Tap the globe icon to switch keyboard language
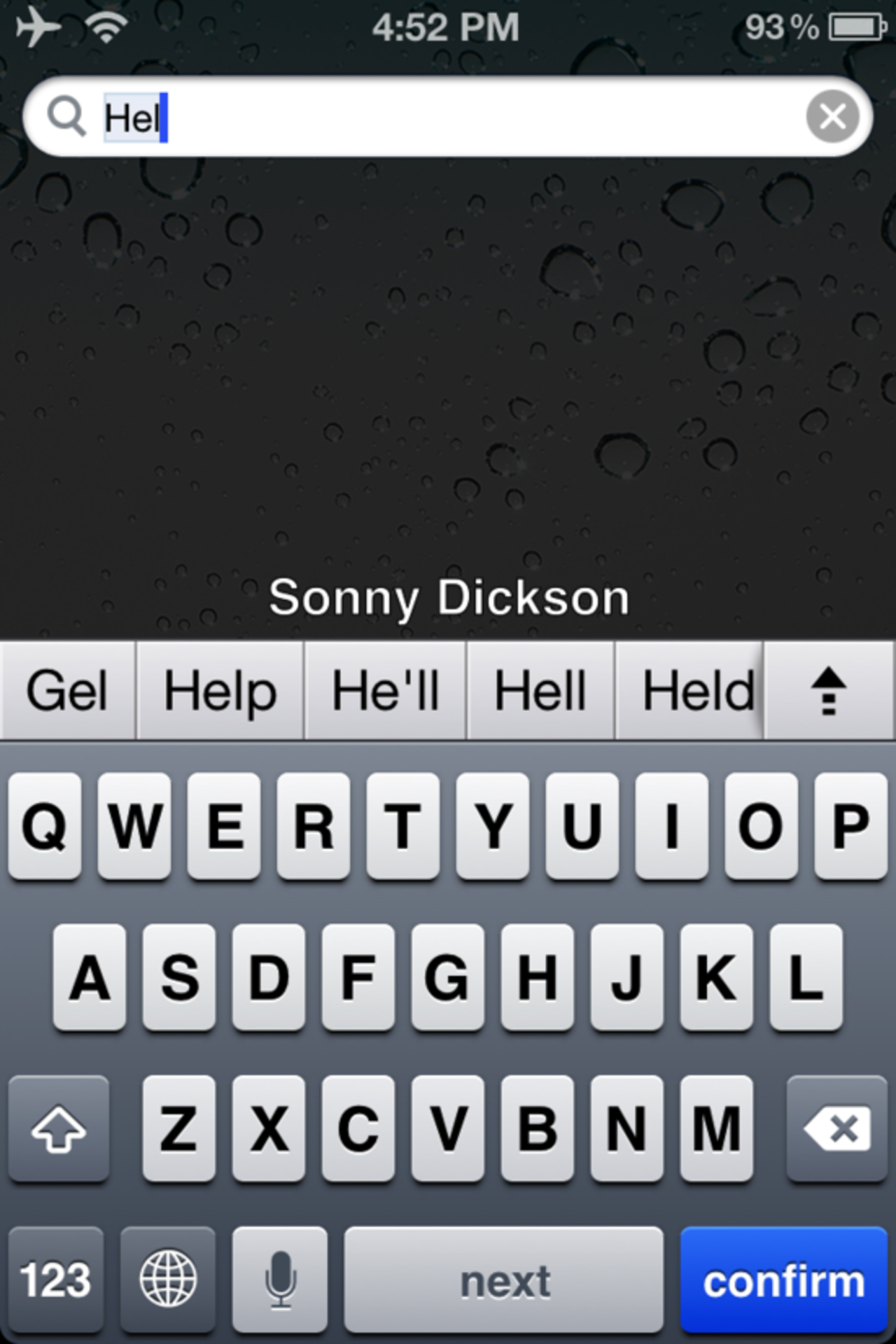This screenshot has width=896, height=1344. click(167, 1279)
